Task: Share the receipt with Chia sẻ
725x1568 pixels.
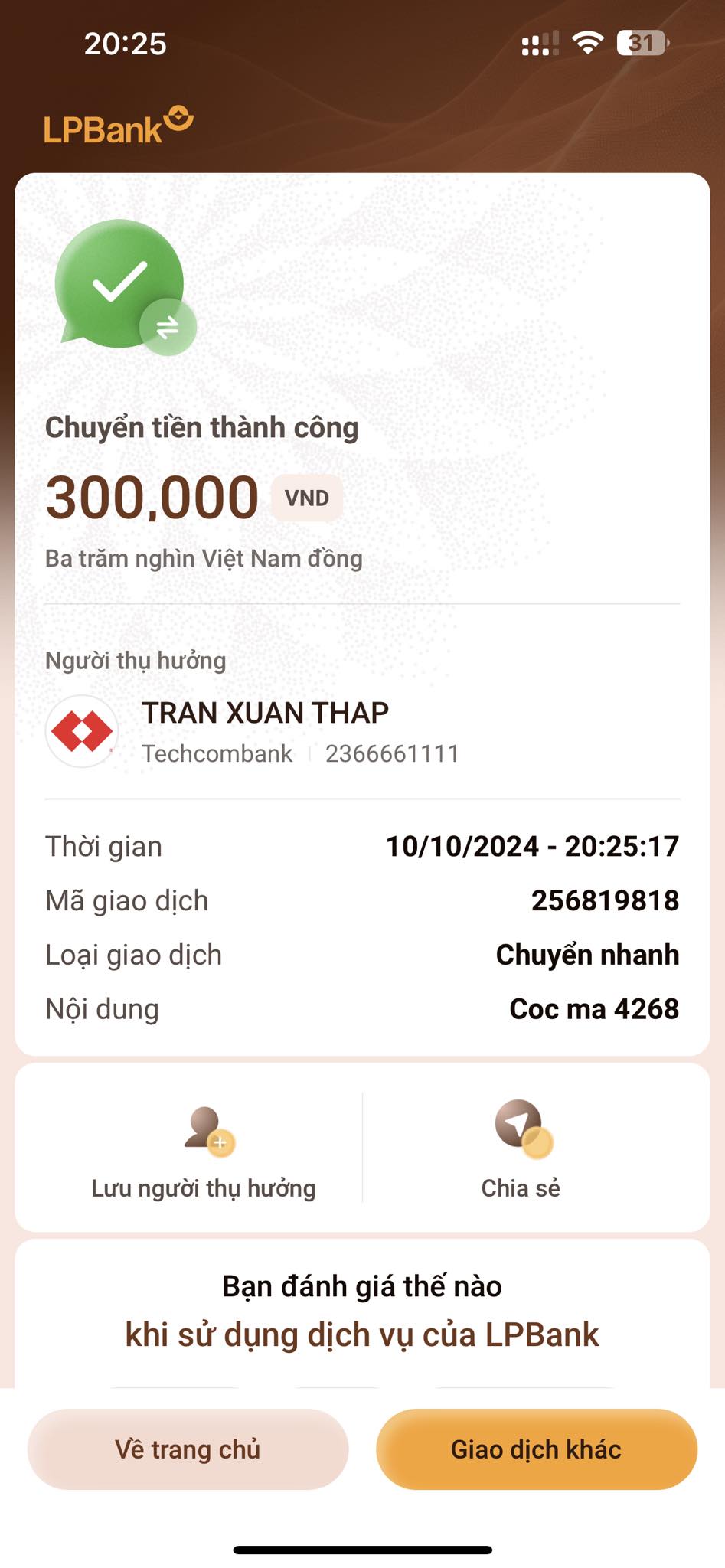Action: (x=521, y=1148)
